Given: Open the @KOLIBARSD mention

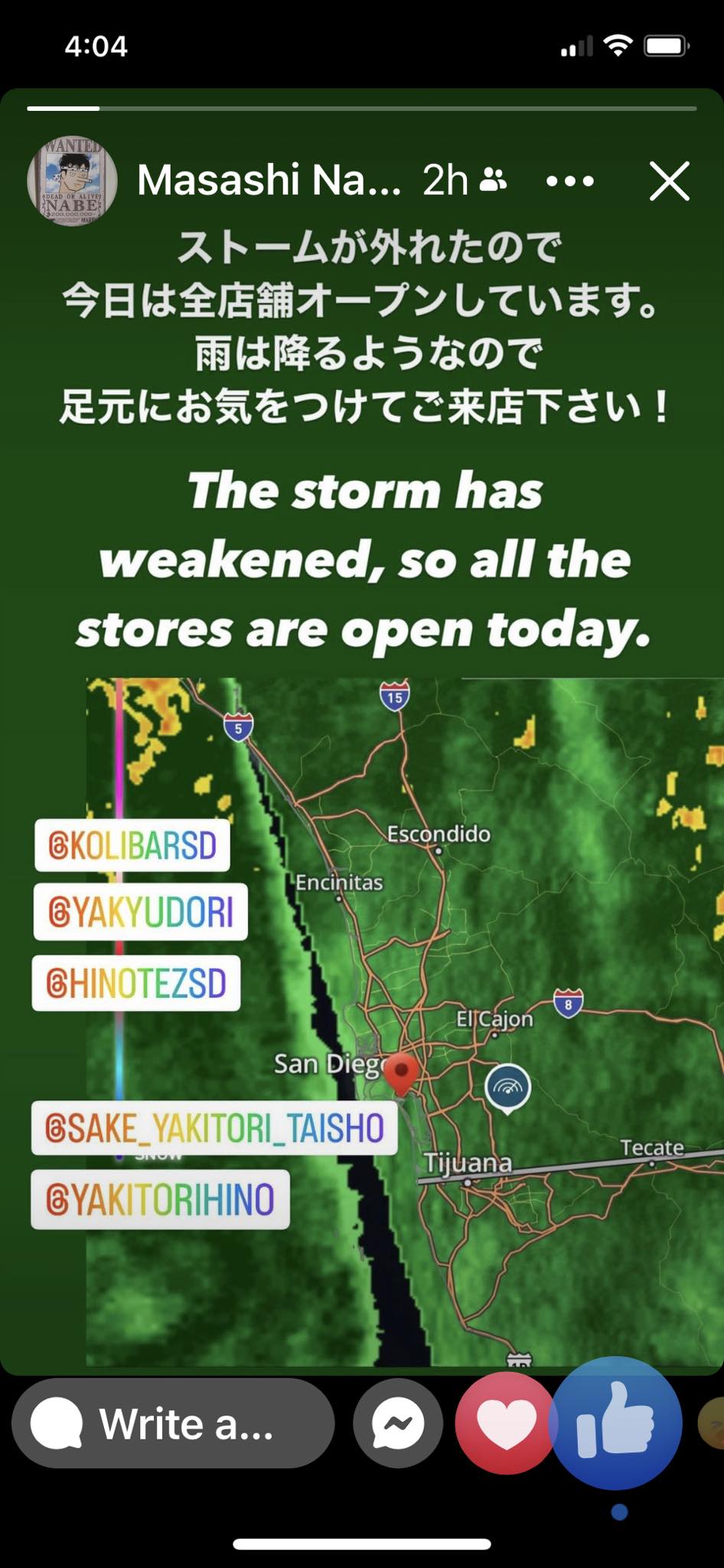Looking at the screenshot, I should tap(132, 845).
